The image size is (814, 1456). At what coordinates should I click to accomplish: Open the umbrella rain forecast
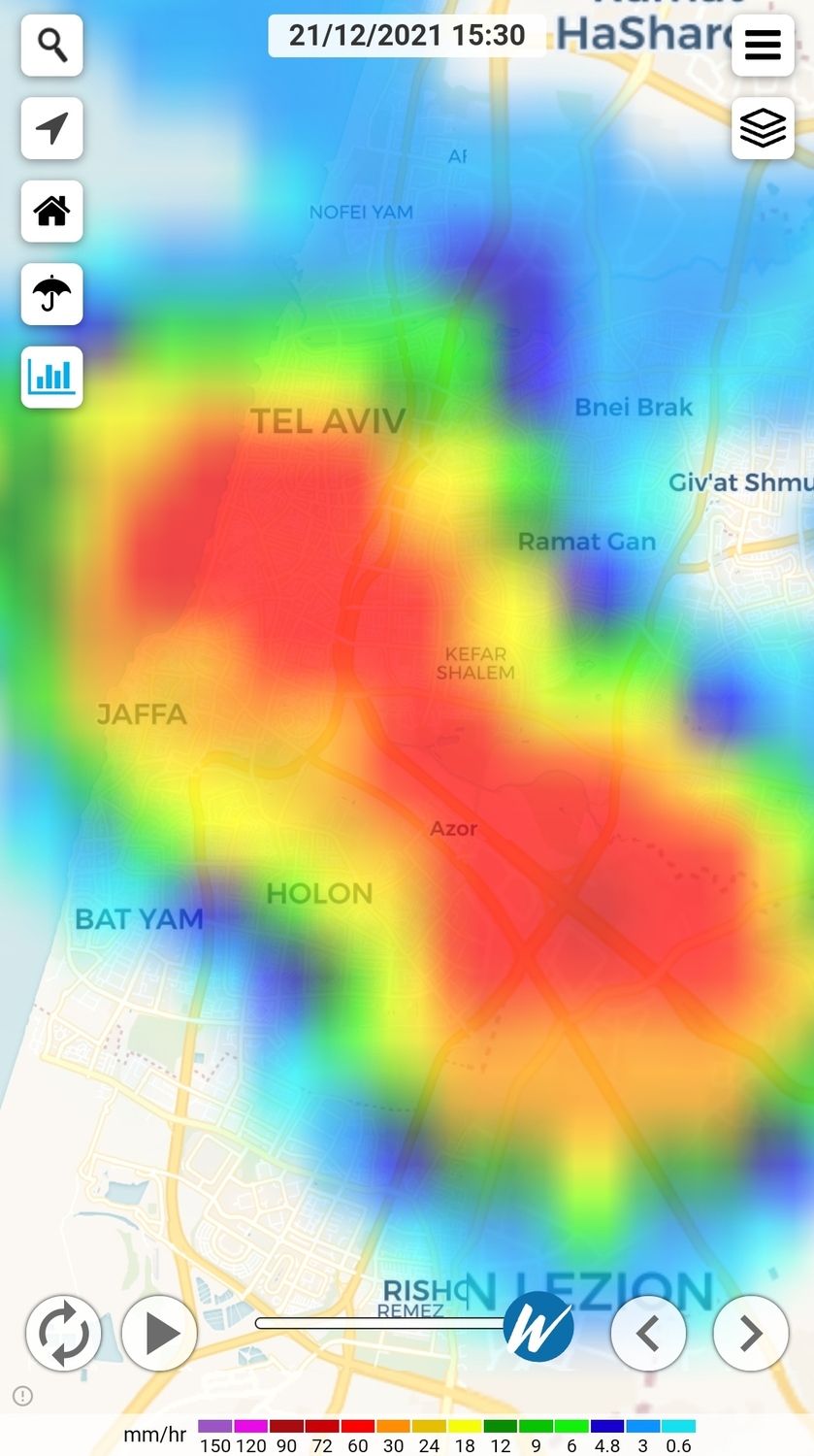click(x=52, y=293)
